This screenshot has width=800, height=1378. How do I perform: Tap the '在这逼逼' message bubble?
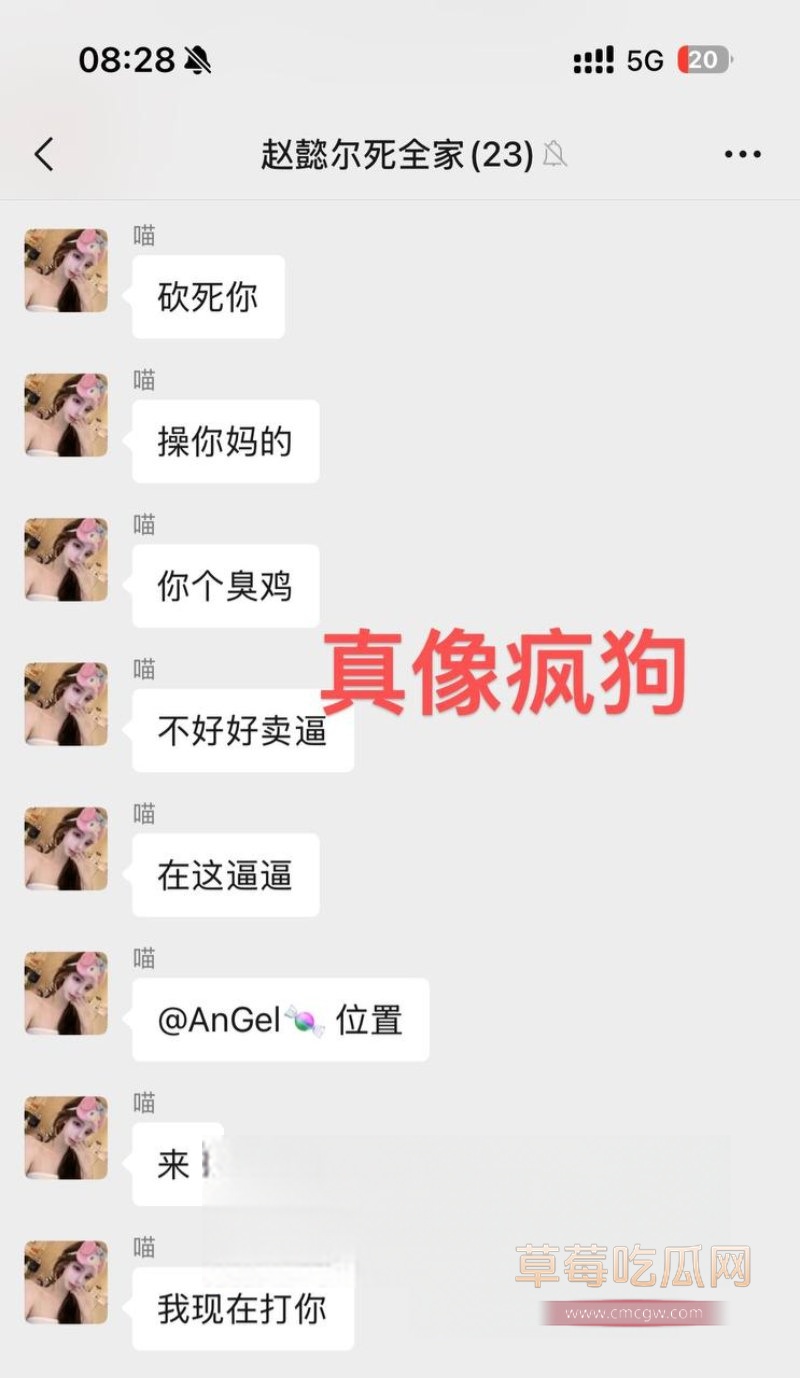pyautogui.click(x=225, y=873)
